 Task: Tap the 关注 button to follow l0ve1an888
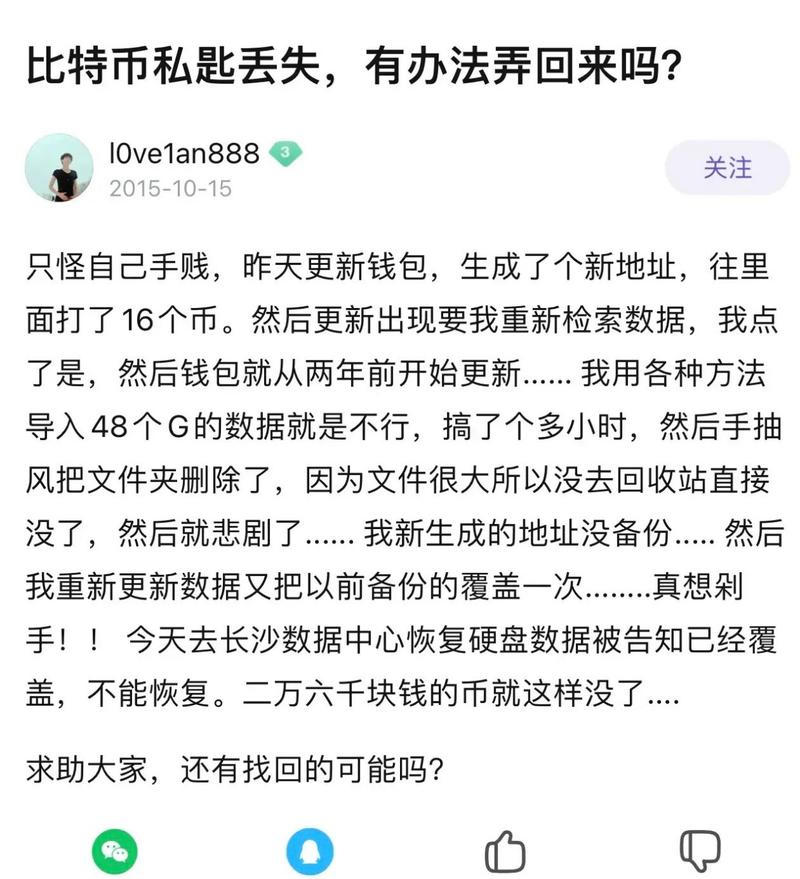[727, 168]
